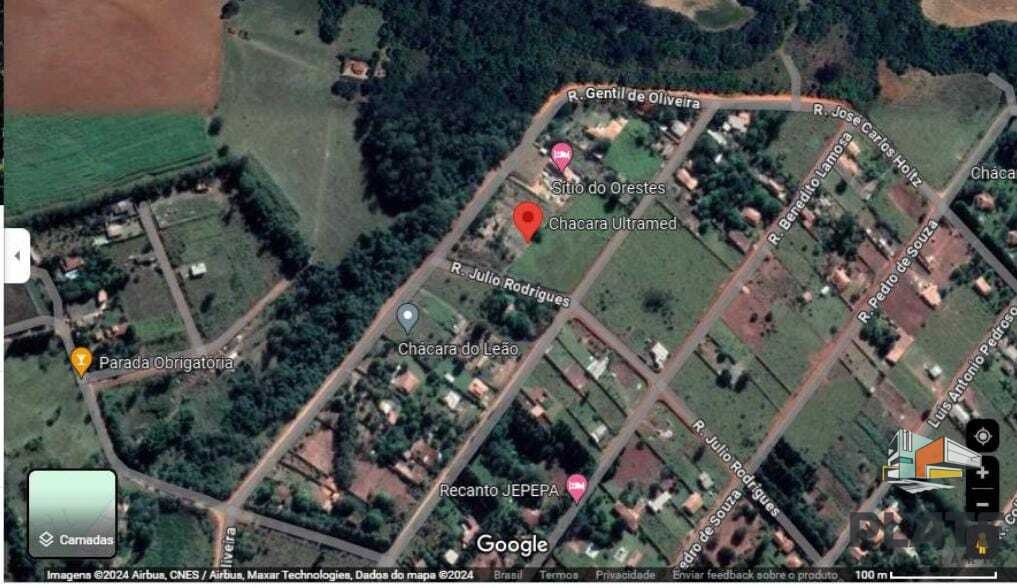Center map on my location
Image resolution: width=1017 pixels, height=588 pixels.
click(982, 436)
